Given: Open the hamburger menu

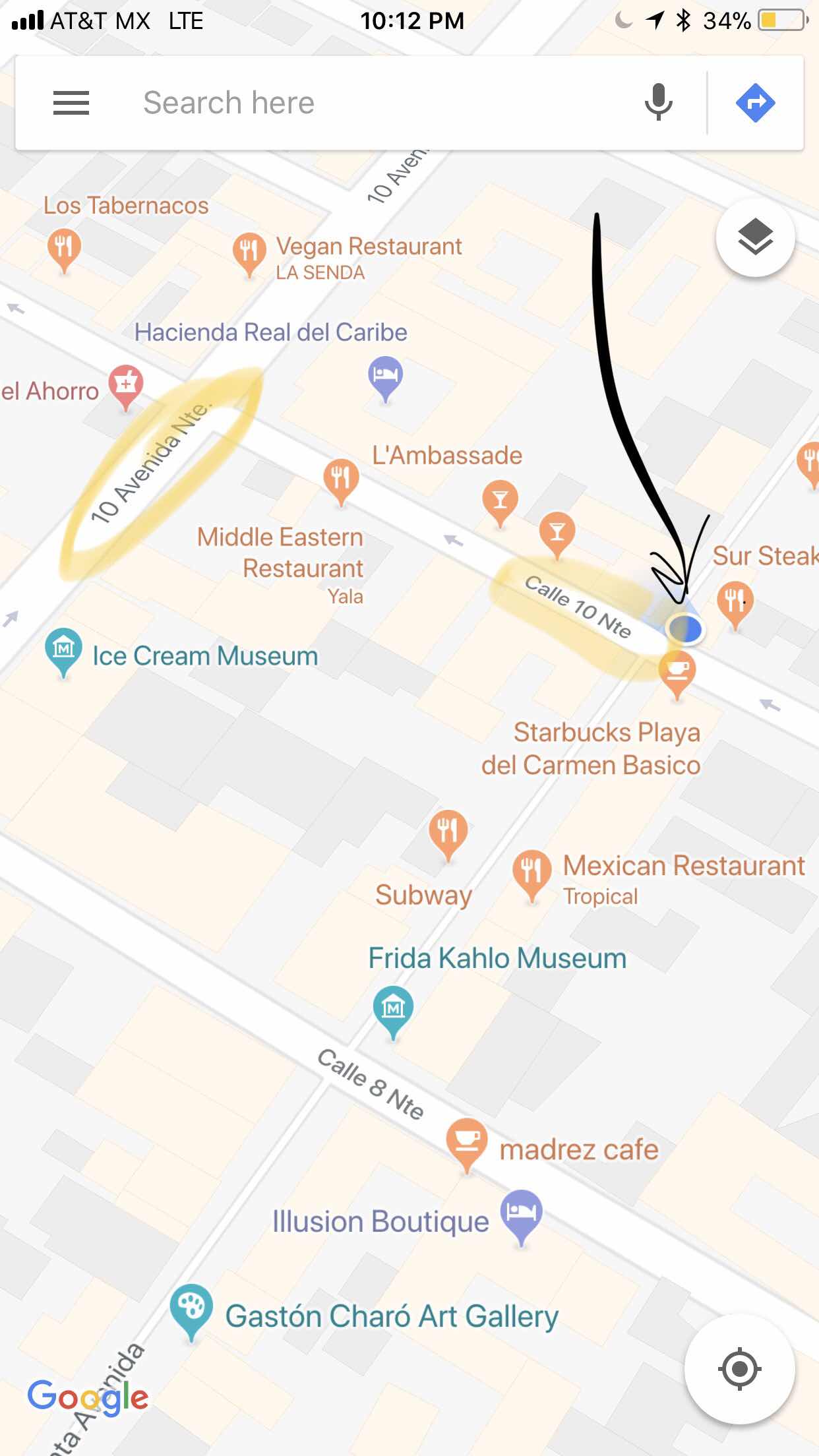Looking at the screenshot, I should 71,103.
